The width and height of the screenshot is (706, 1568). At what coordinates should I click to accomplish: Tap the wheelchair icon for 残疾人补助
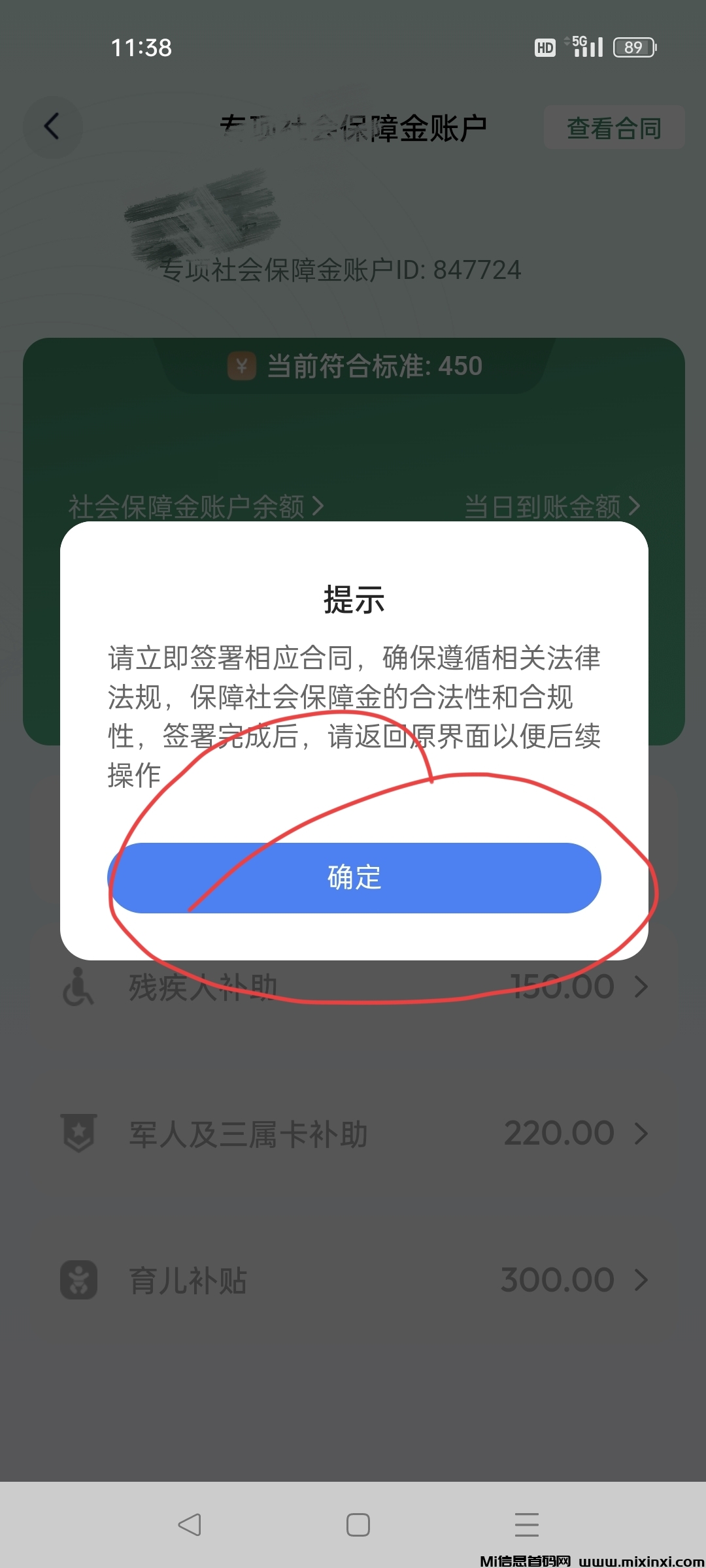[78, 985]
